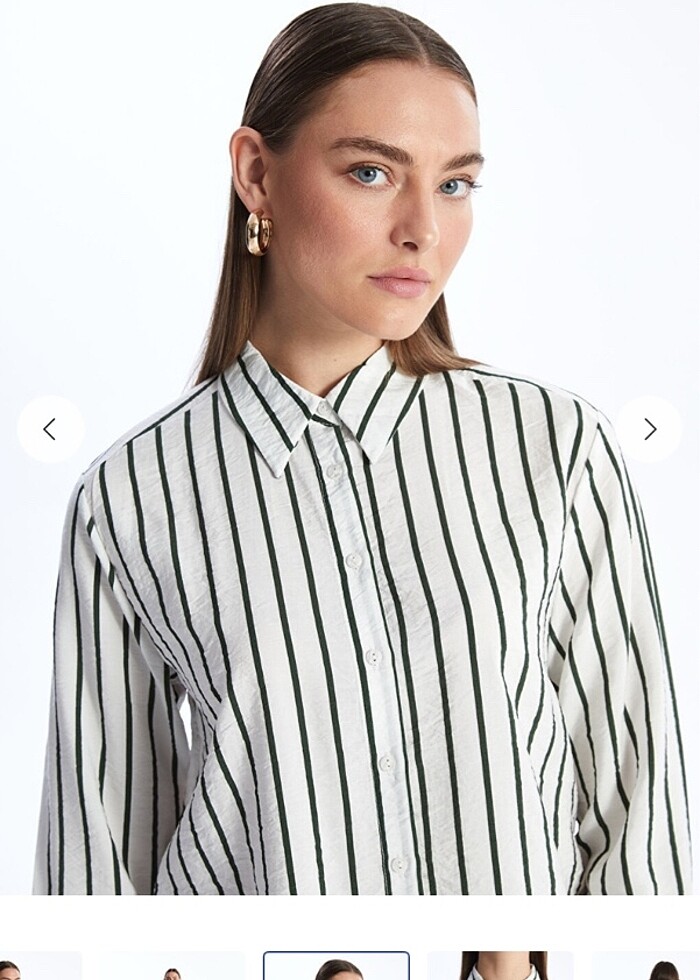Select the outlined gallery thumbnail
This screenshot has height=980, width=700.
(336, 966)
